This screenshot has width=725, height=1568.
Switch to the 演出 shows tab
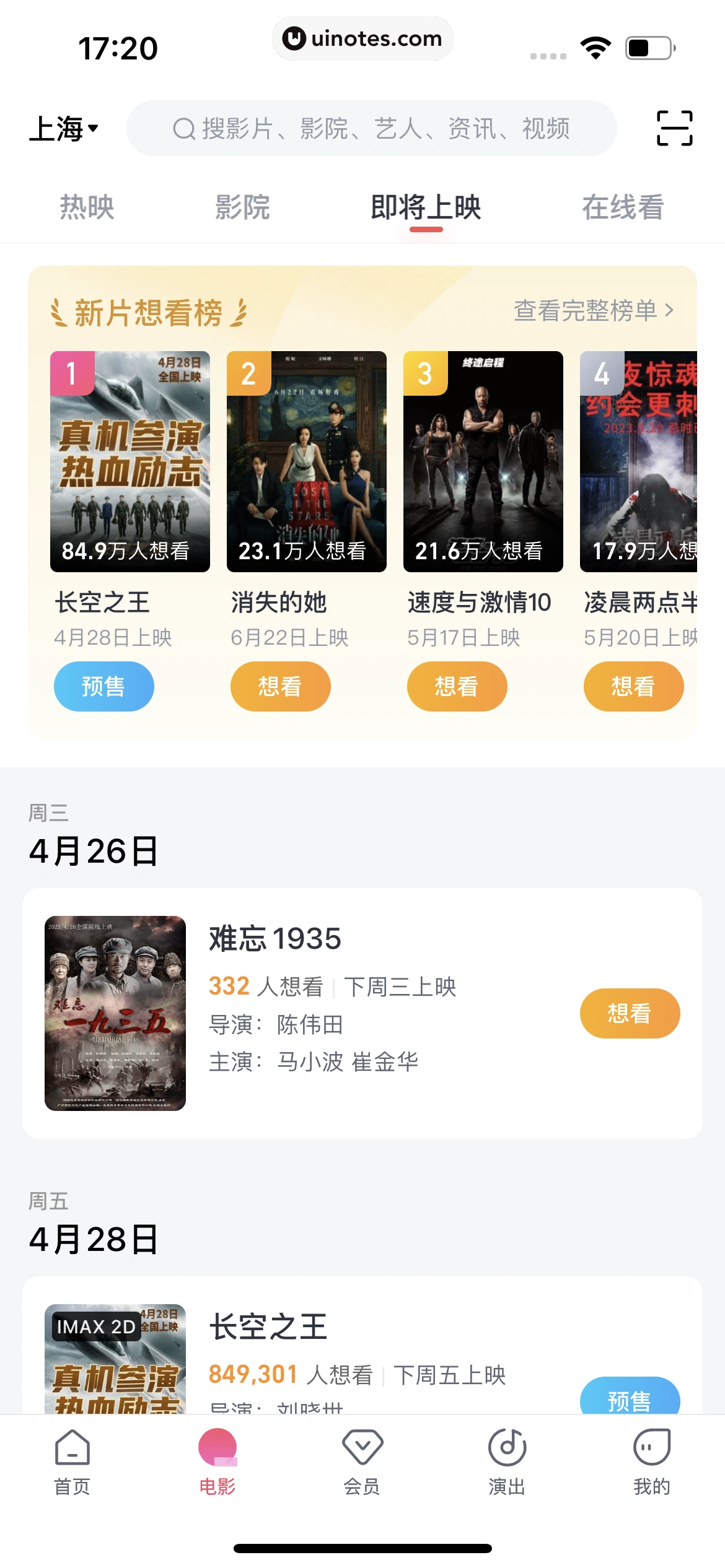[507, 1461]
